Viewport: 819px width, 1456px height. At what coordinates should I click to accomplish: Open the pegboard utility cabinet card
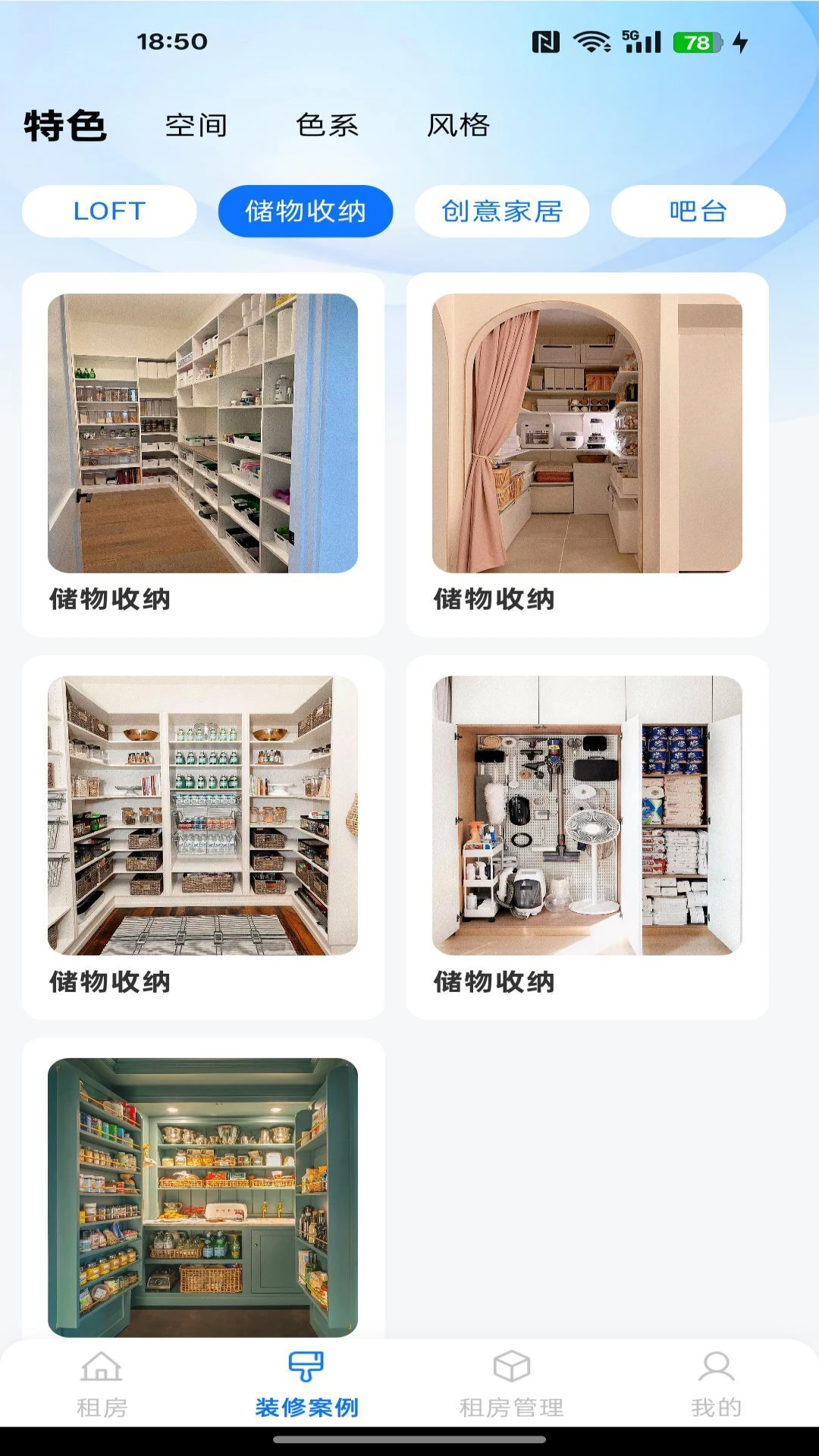click(x=588, y=837)
